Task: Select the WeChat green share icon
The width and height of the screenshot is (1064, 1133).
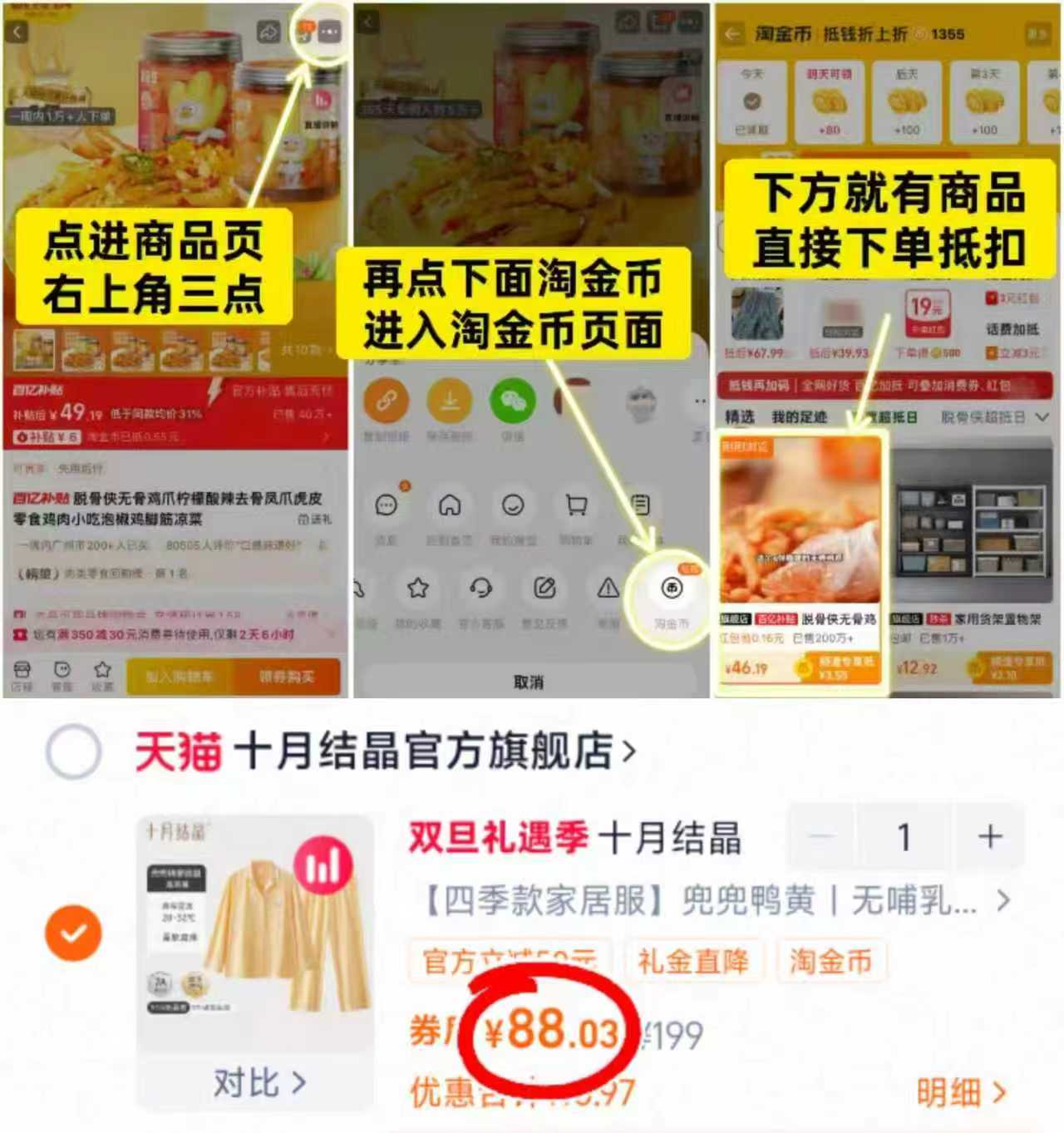Action: point(514,401)
